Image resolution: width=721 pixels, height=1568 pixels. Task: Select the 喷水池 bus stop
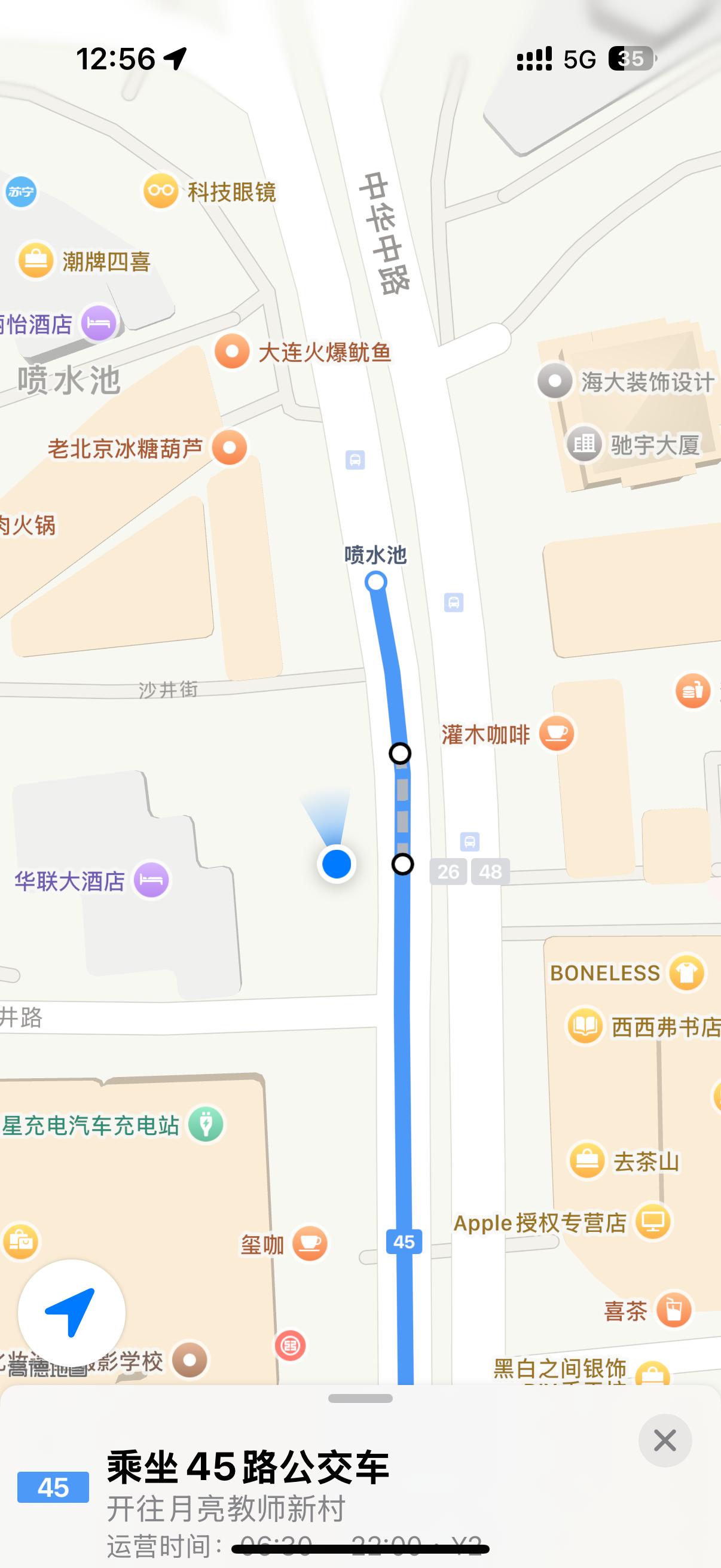376,581
